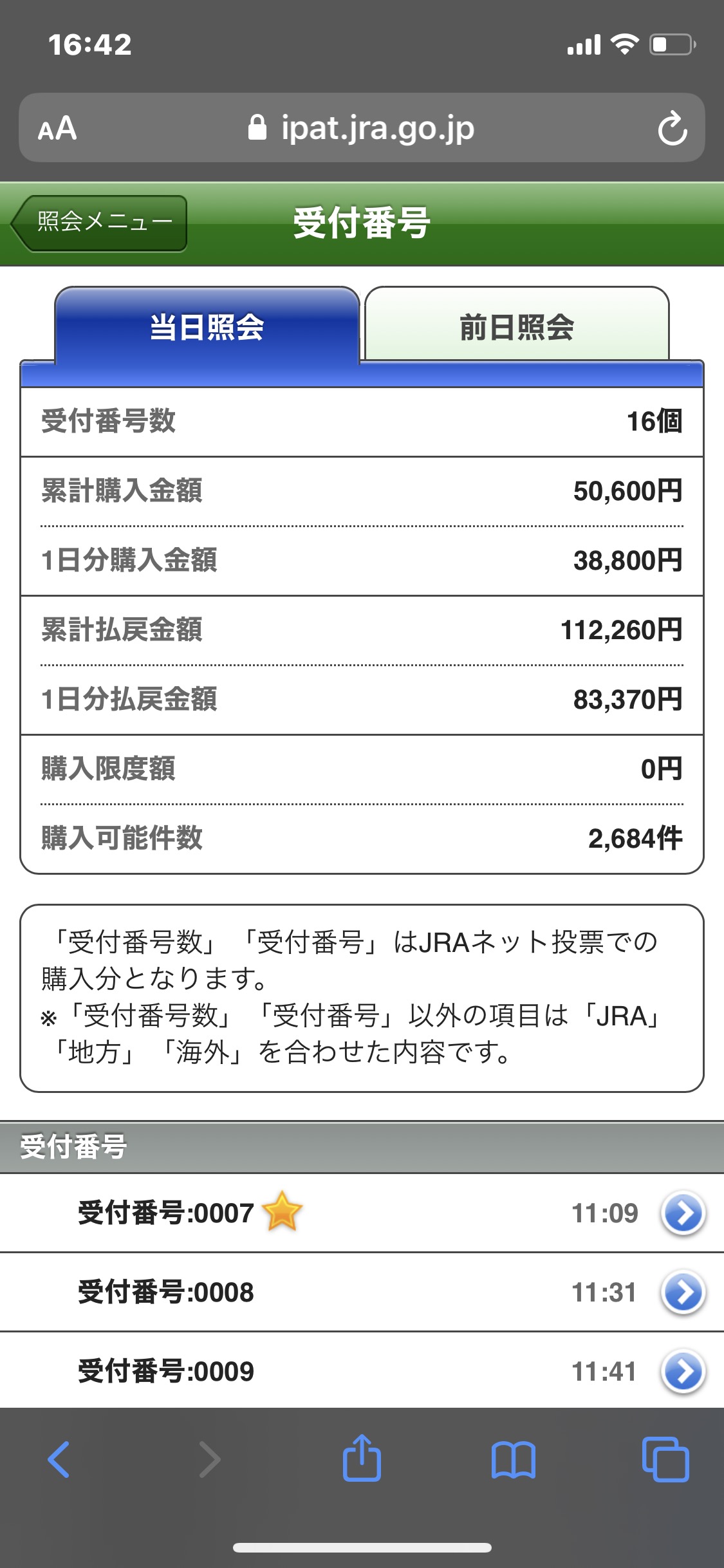Go back in Safari browser history

click(59, 1459)
